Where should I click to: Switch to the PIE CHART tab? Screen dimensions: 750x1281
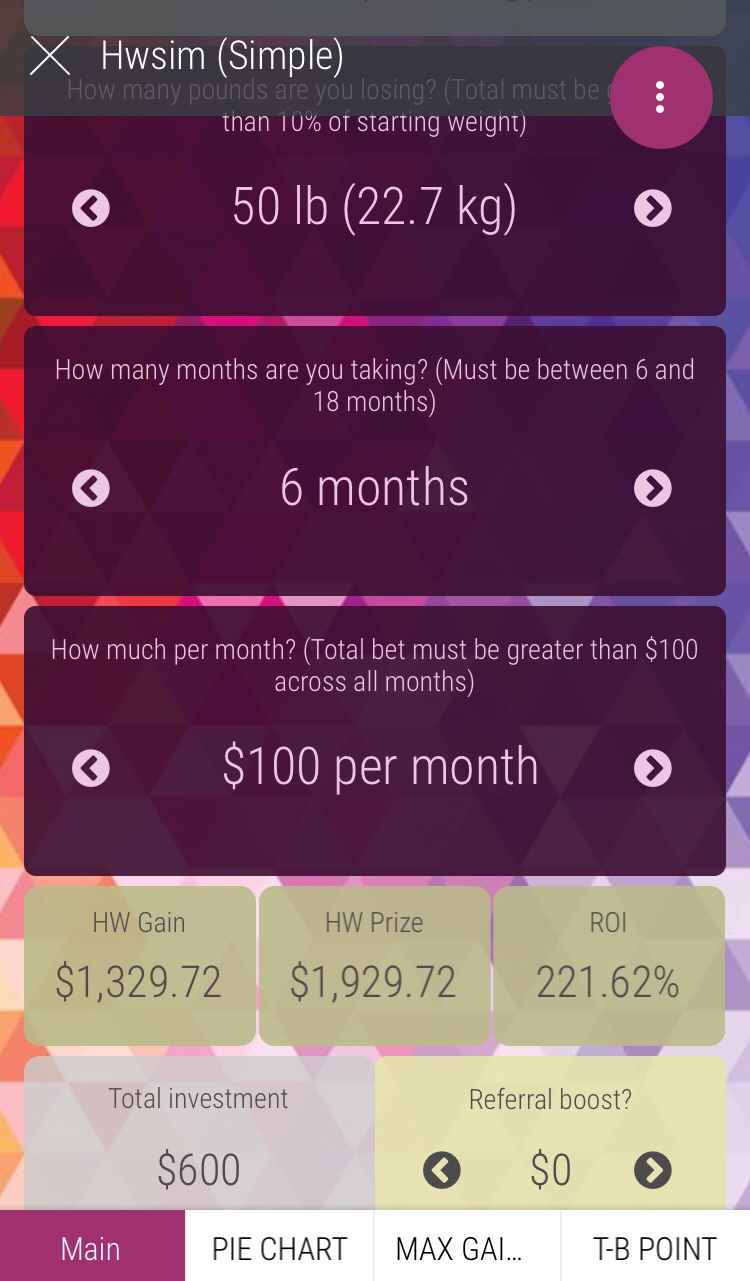click(x=279, y=1248)
